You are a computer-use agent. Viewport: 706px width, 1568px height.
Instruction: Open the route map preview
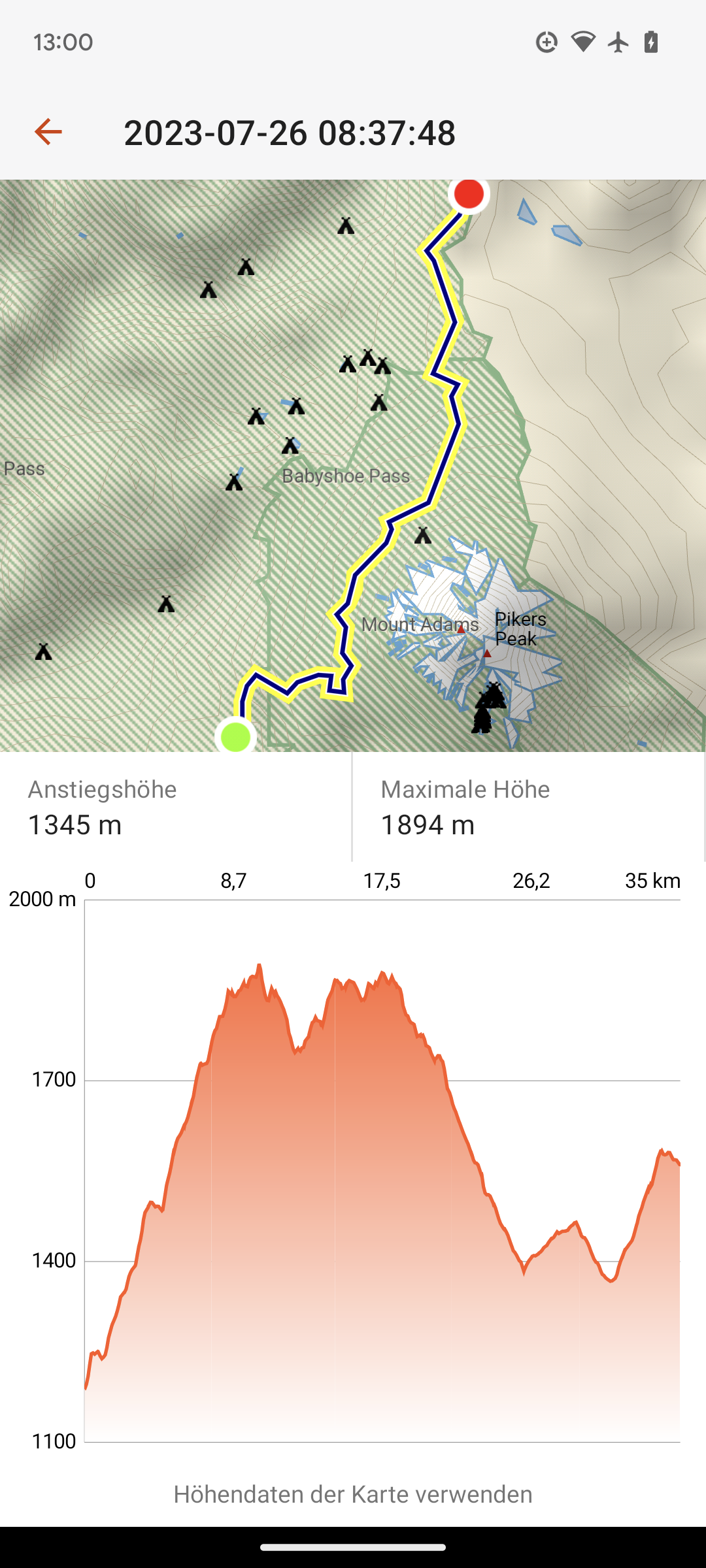click(353, 465)
